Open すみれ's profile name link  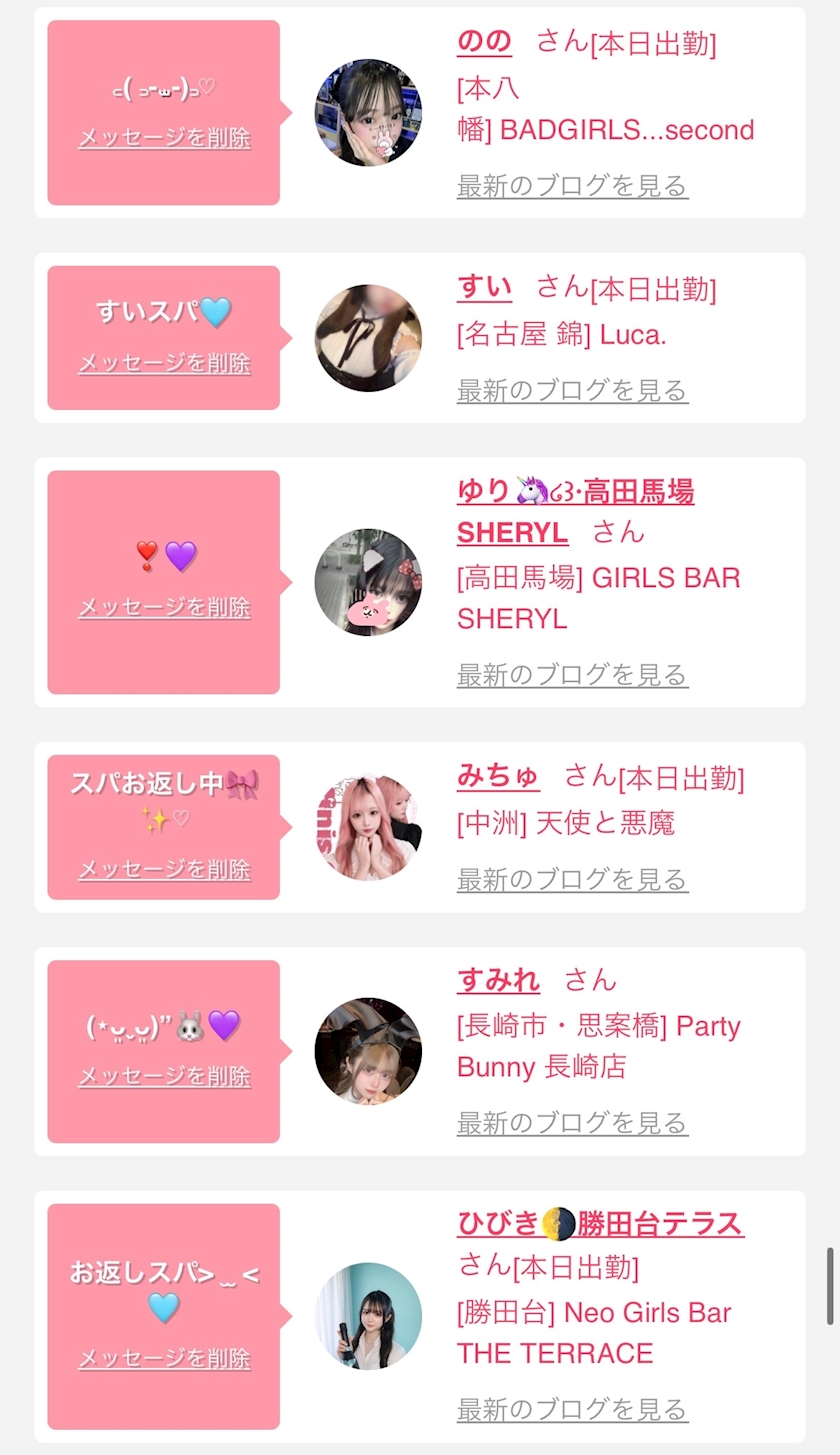(x=498, y=981)
